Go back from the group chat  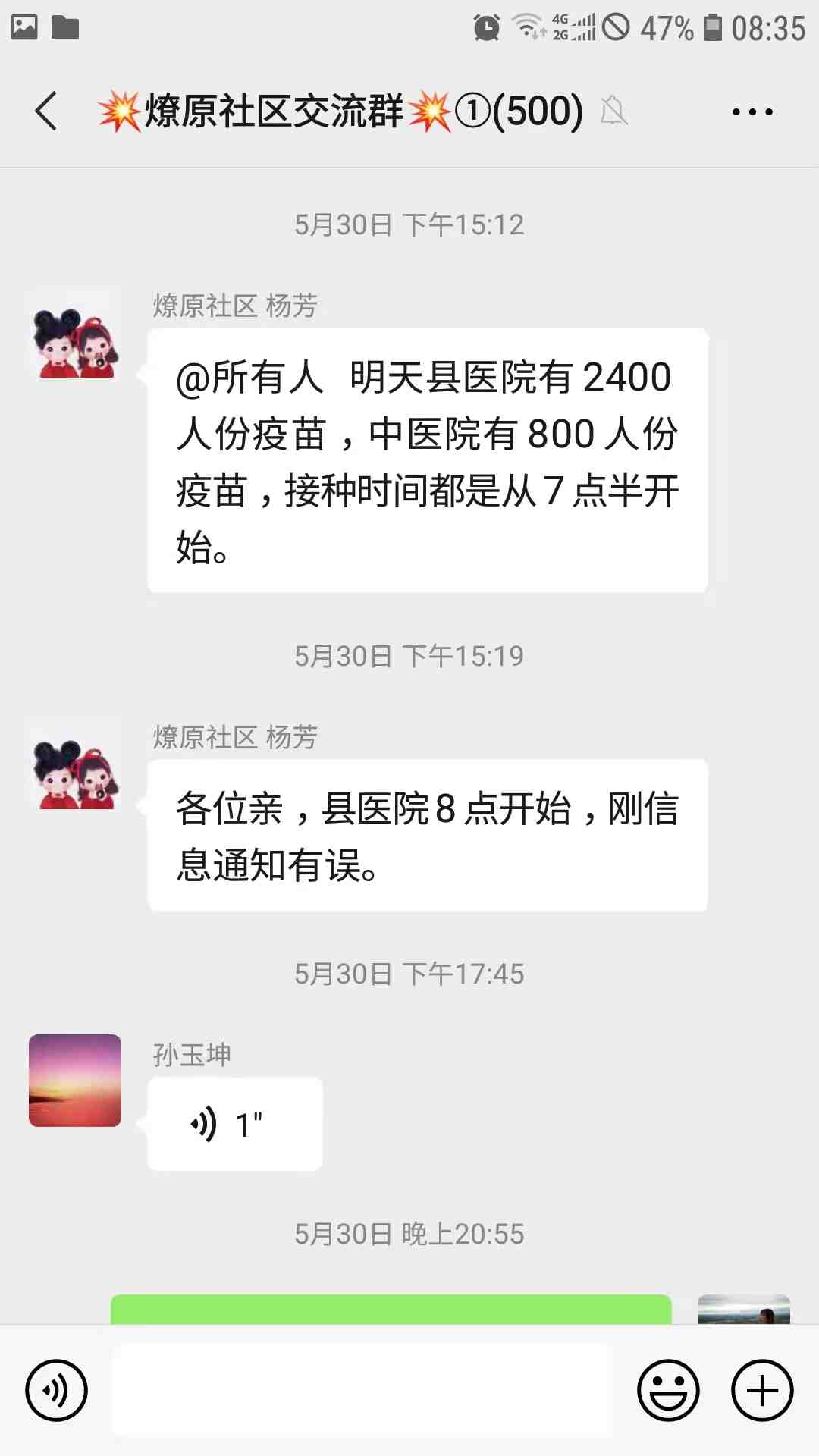click(47, 111)
